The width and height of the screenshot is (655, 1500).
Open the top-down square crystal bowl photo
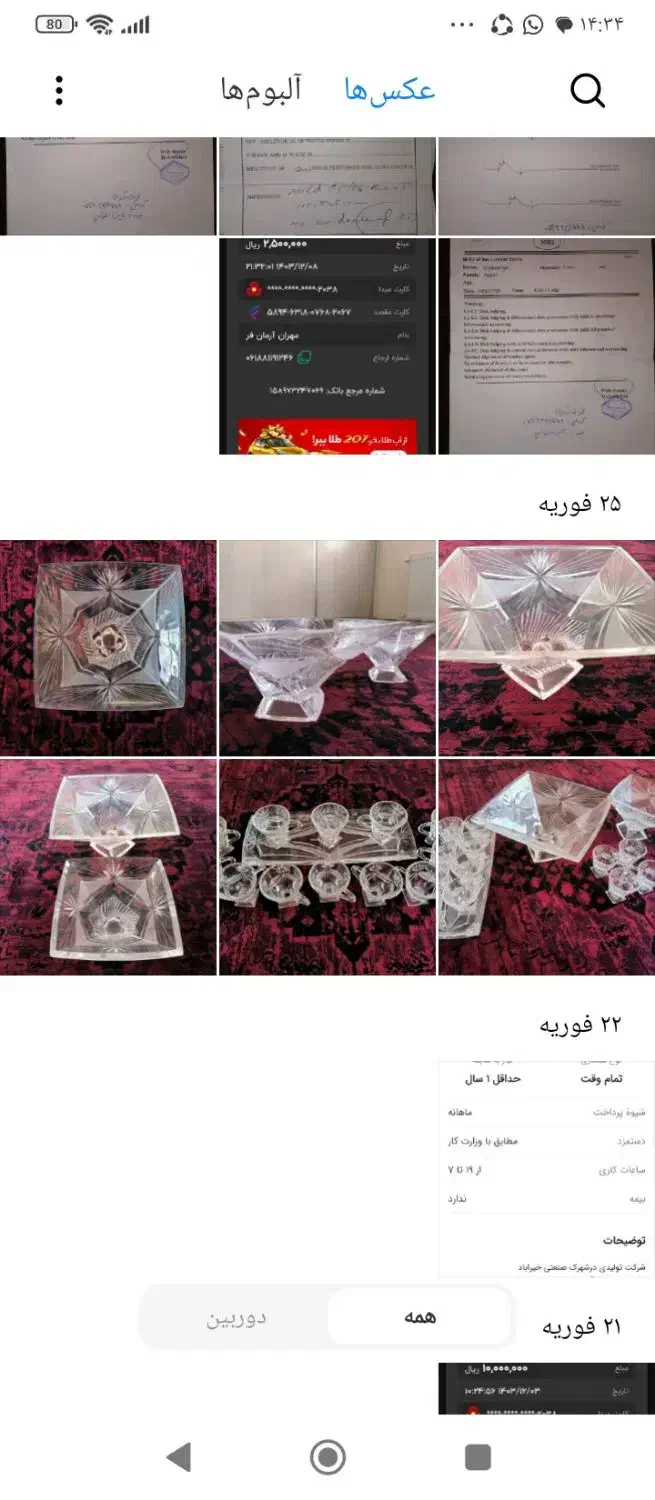pos(108,648)
